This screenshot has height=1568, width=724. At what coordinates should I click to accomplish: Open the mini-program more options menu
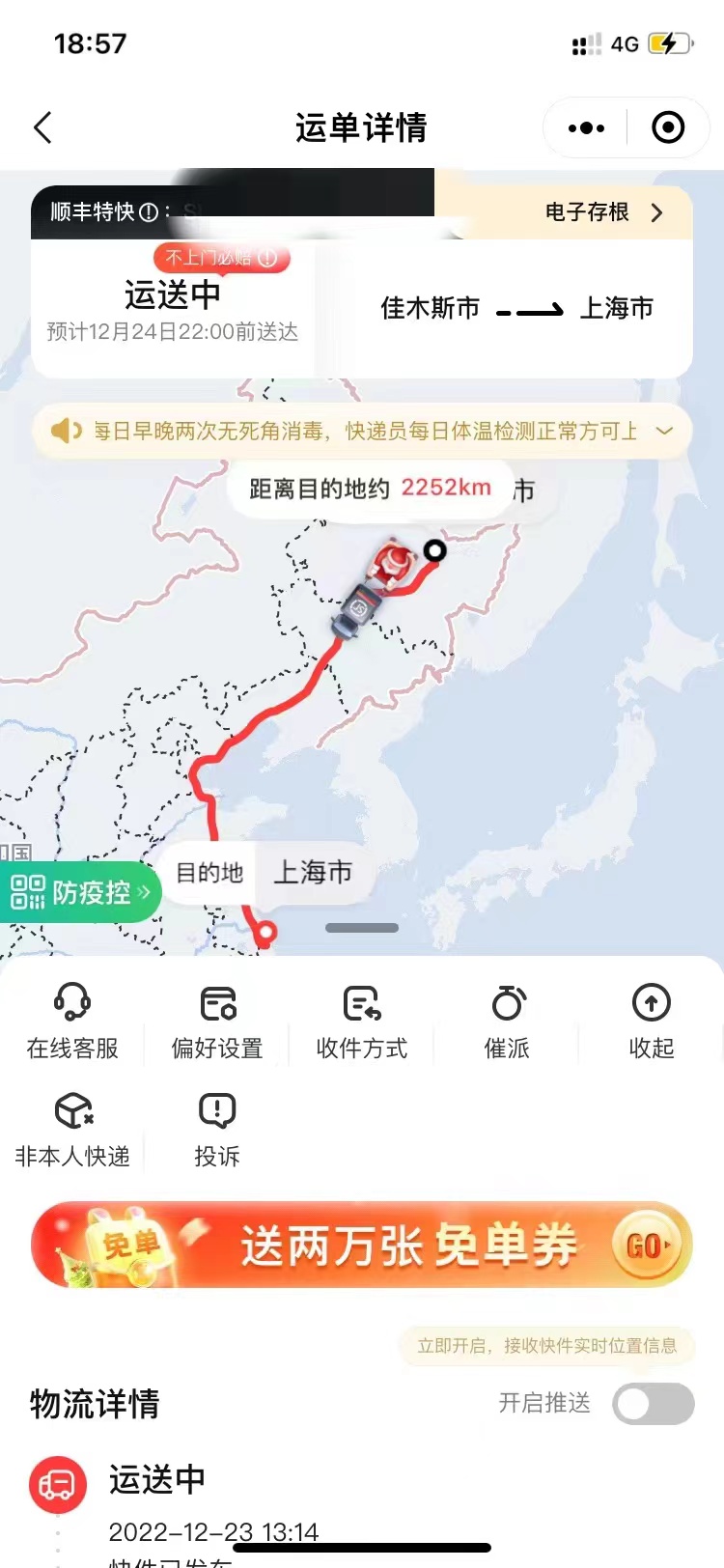pos(586,127)
